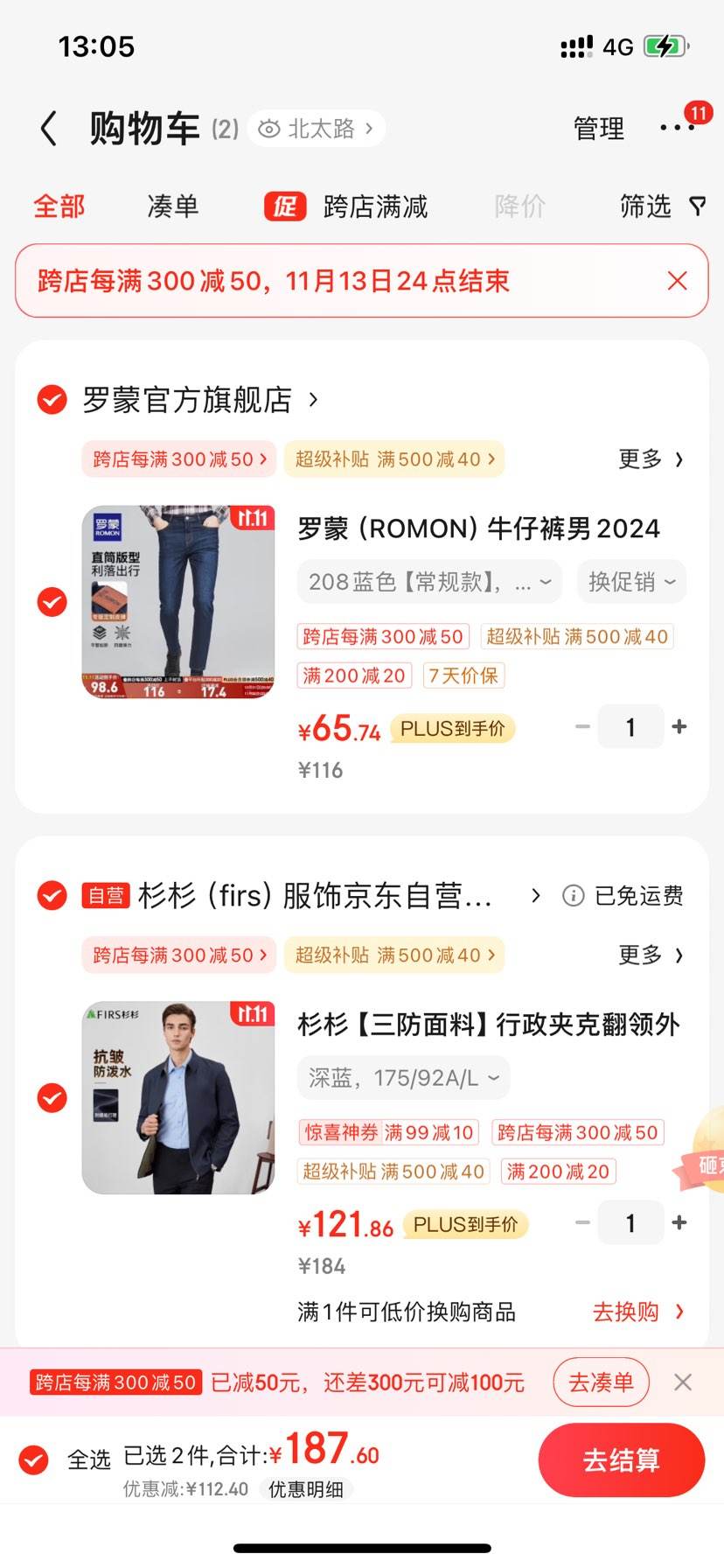
Task: Open the 筛选 filter funnel icon
Action: click(697, 206)
